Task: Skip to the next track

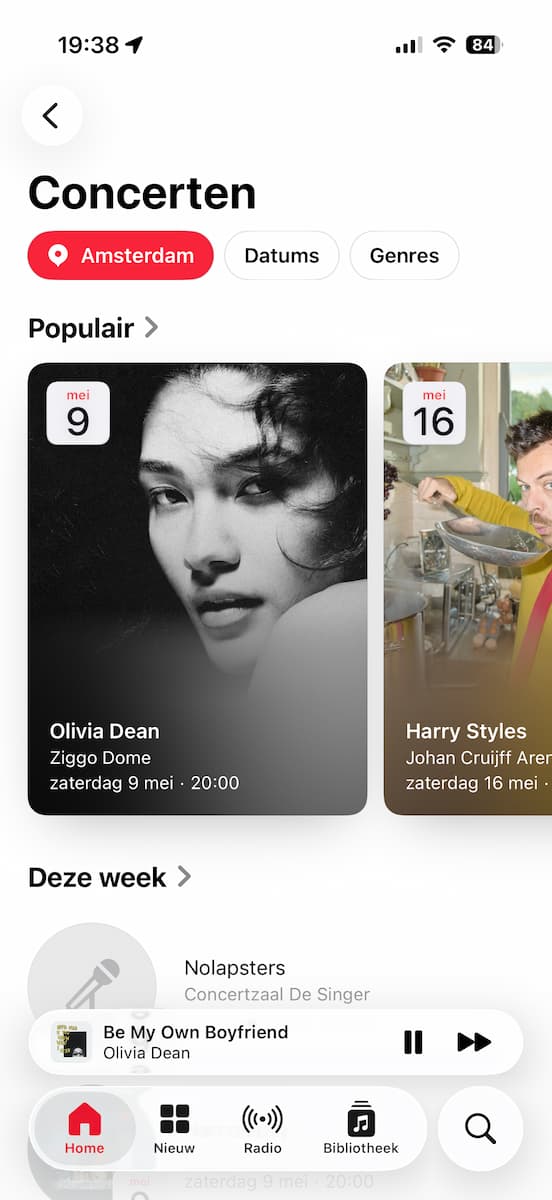Action: tap(474, 1042)
